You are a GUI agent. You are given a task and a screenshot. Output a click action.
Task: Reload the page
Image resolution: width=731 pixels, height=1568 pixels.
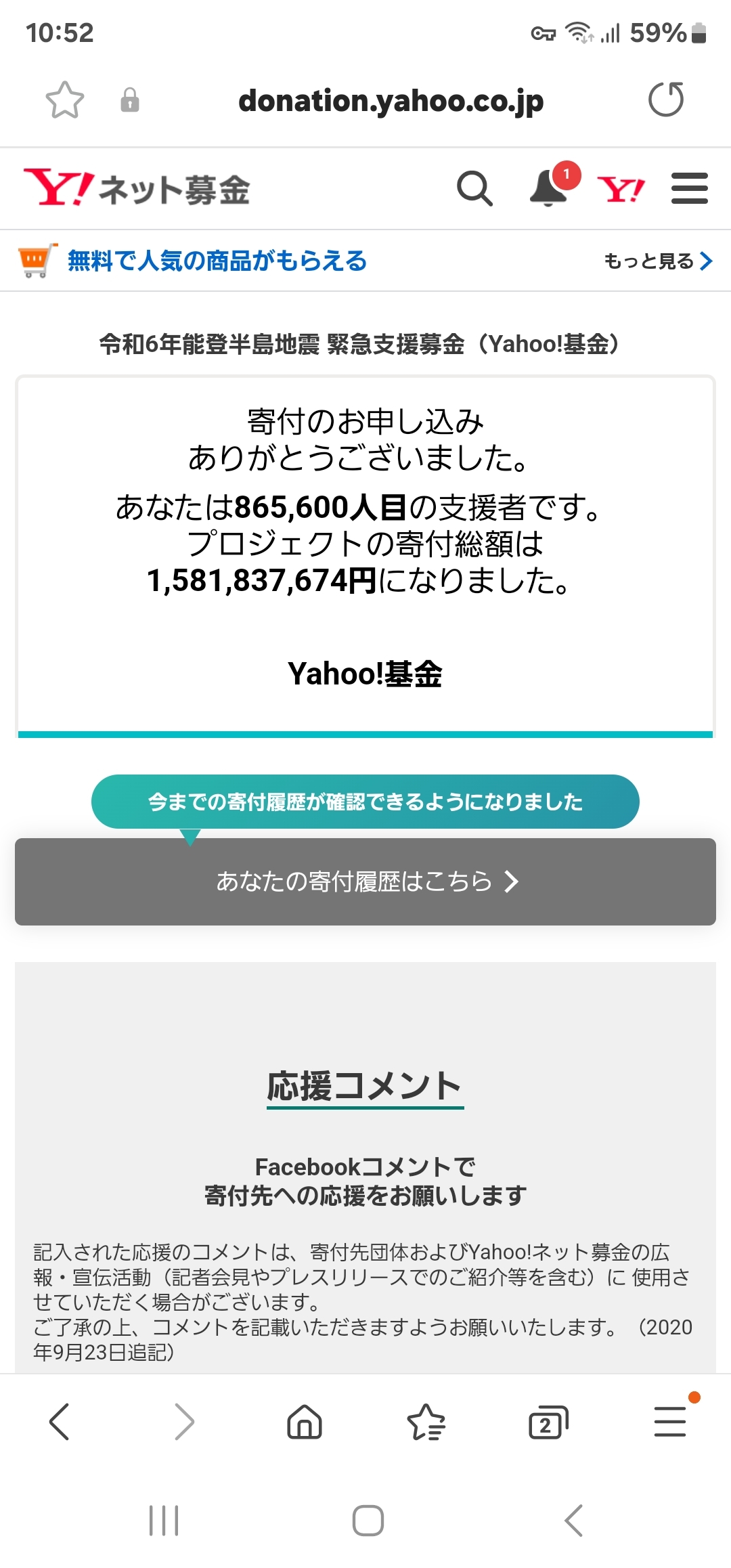click(666, 100)
